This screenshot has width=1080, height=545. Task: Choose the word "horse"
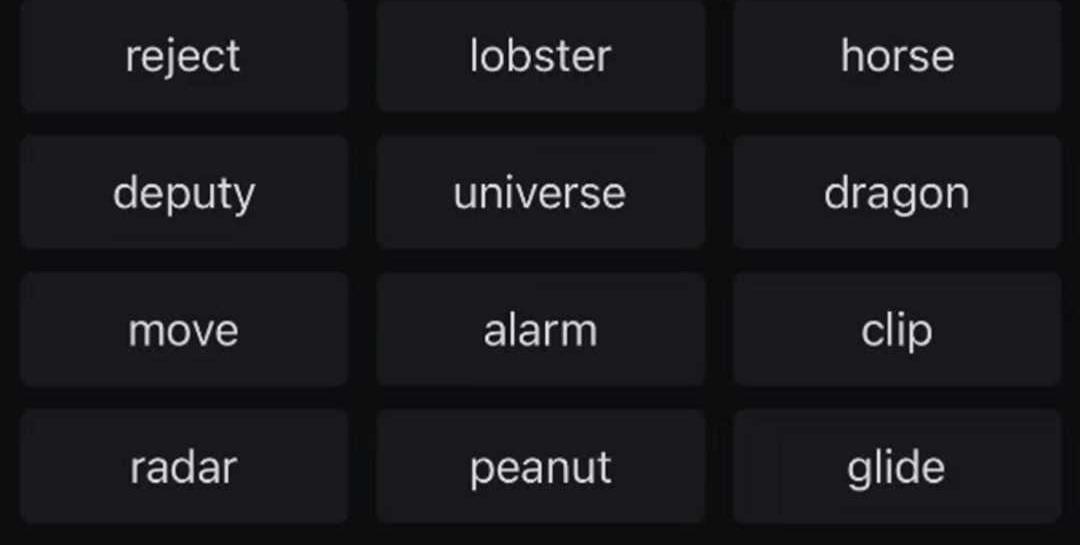[x=897, y=56]
